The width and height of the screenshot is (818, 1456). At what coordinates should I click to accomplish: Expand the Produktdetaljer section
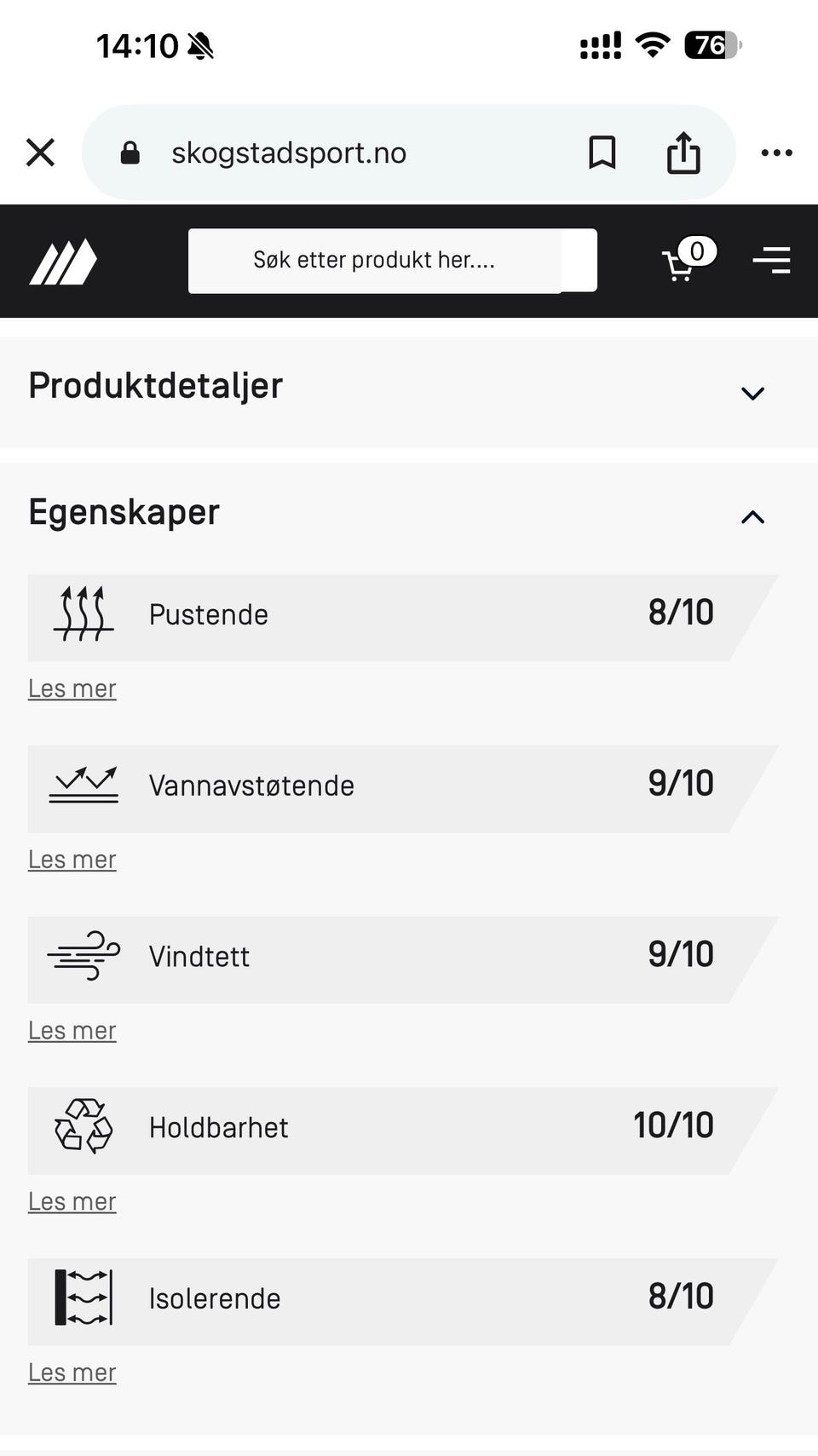point(752,393)
